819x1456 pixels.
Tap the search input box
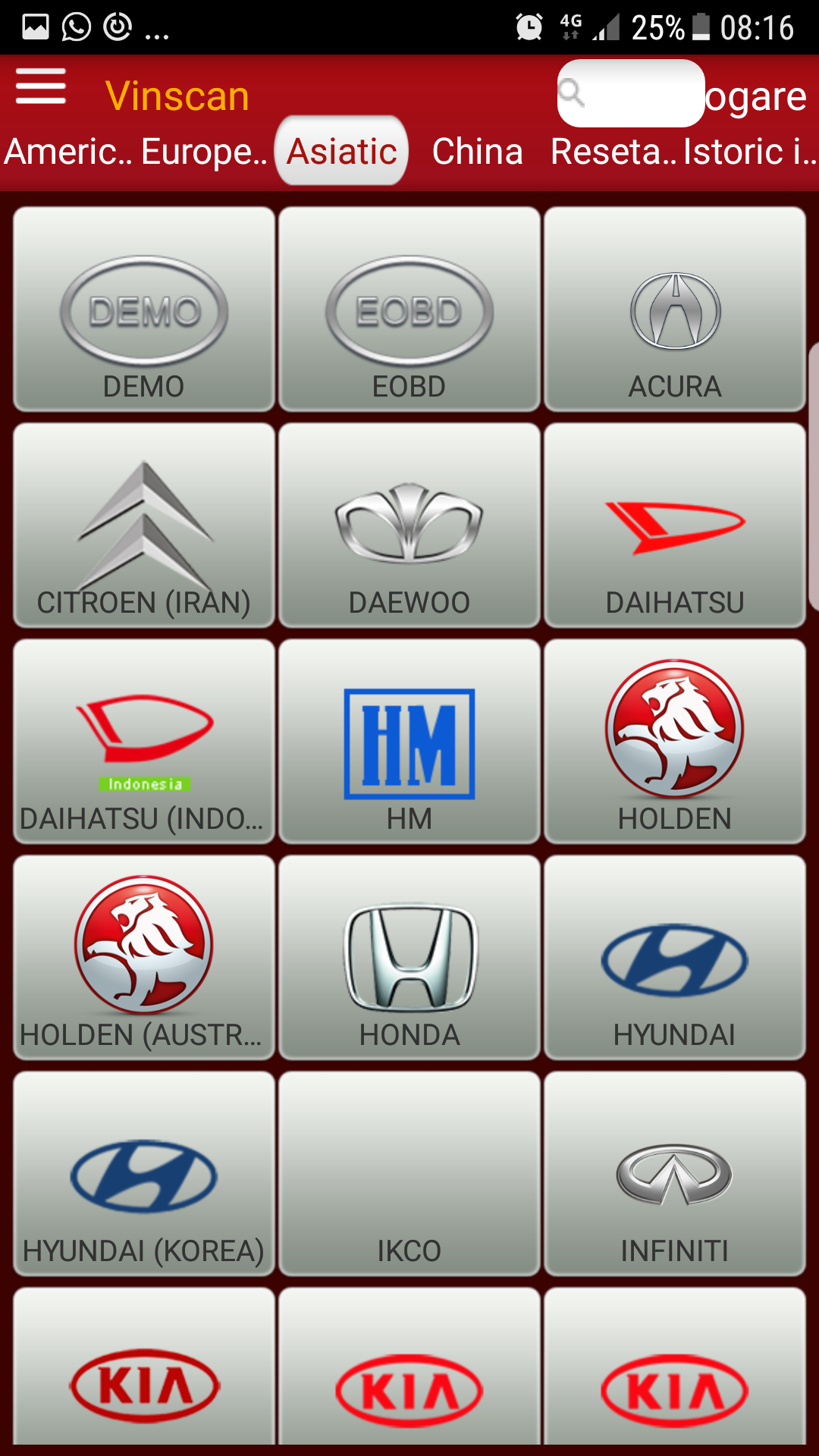tap(631, 93)
